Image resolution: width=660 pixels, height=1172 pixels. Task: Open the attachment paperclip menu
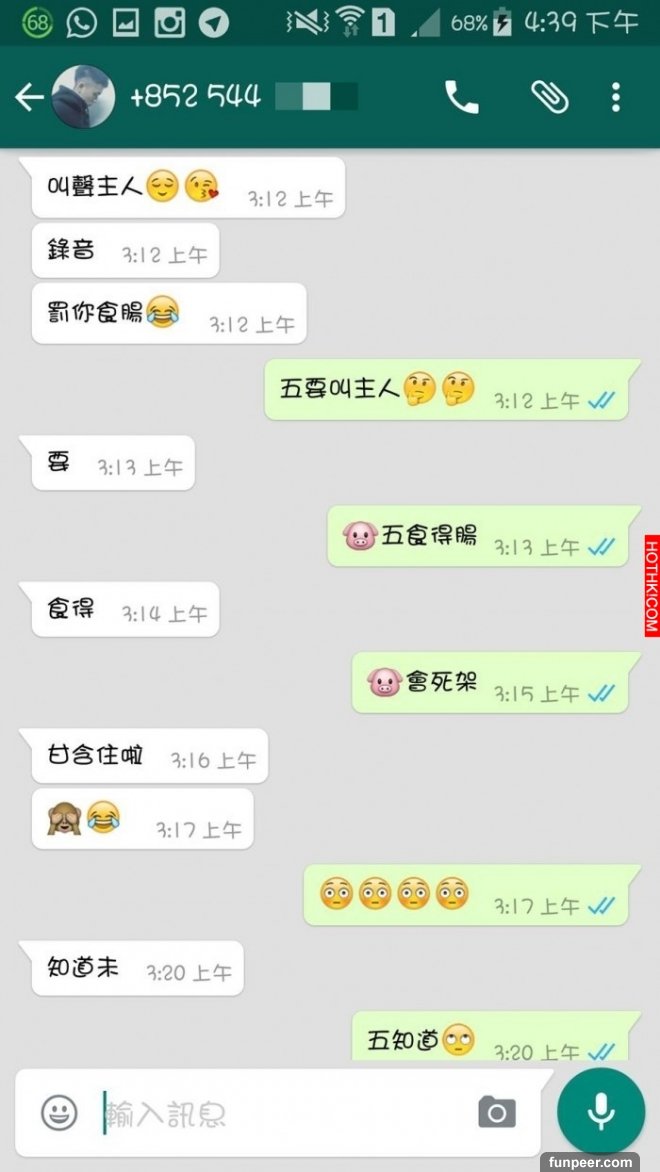tap(549, 97)
